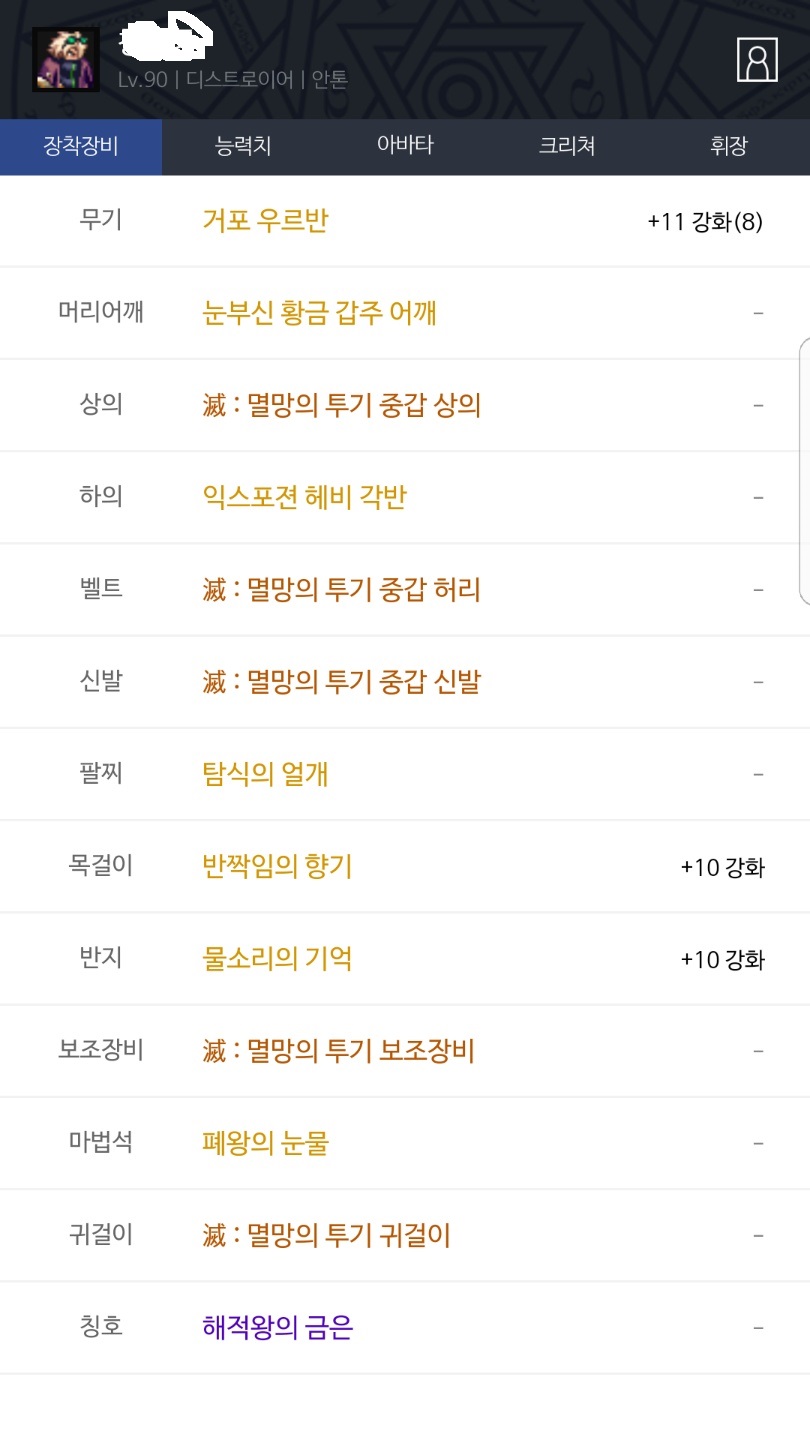Open the profile icon at top right
810x1440 pixels.
tap(757, 60)
